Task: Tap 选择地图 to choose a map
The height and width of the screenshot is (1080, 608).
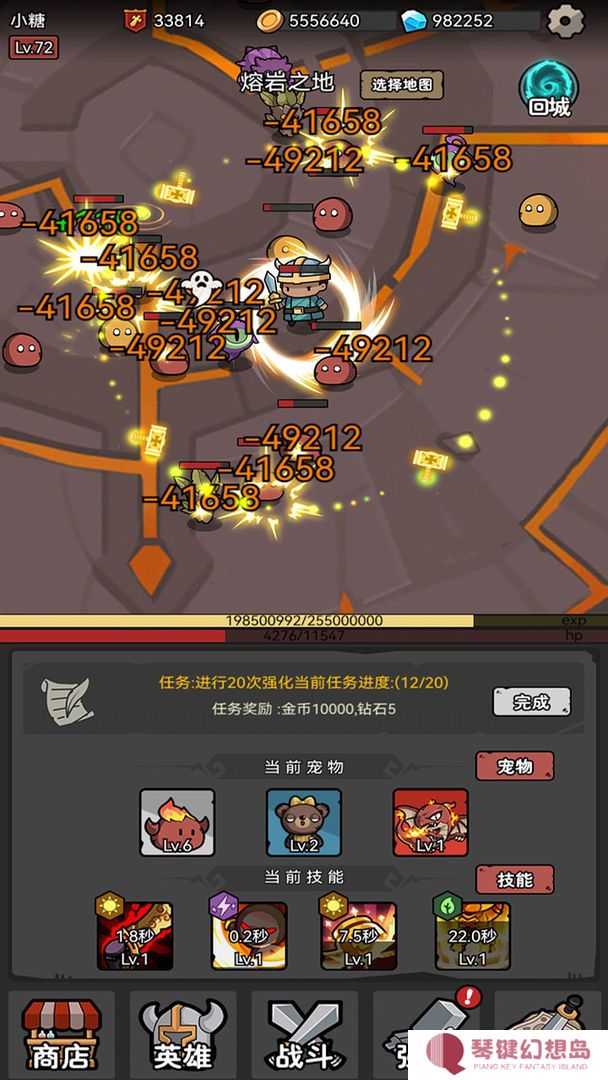Action: [401, 85]
